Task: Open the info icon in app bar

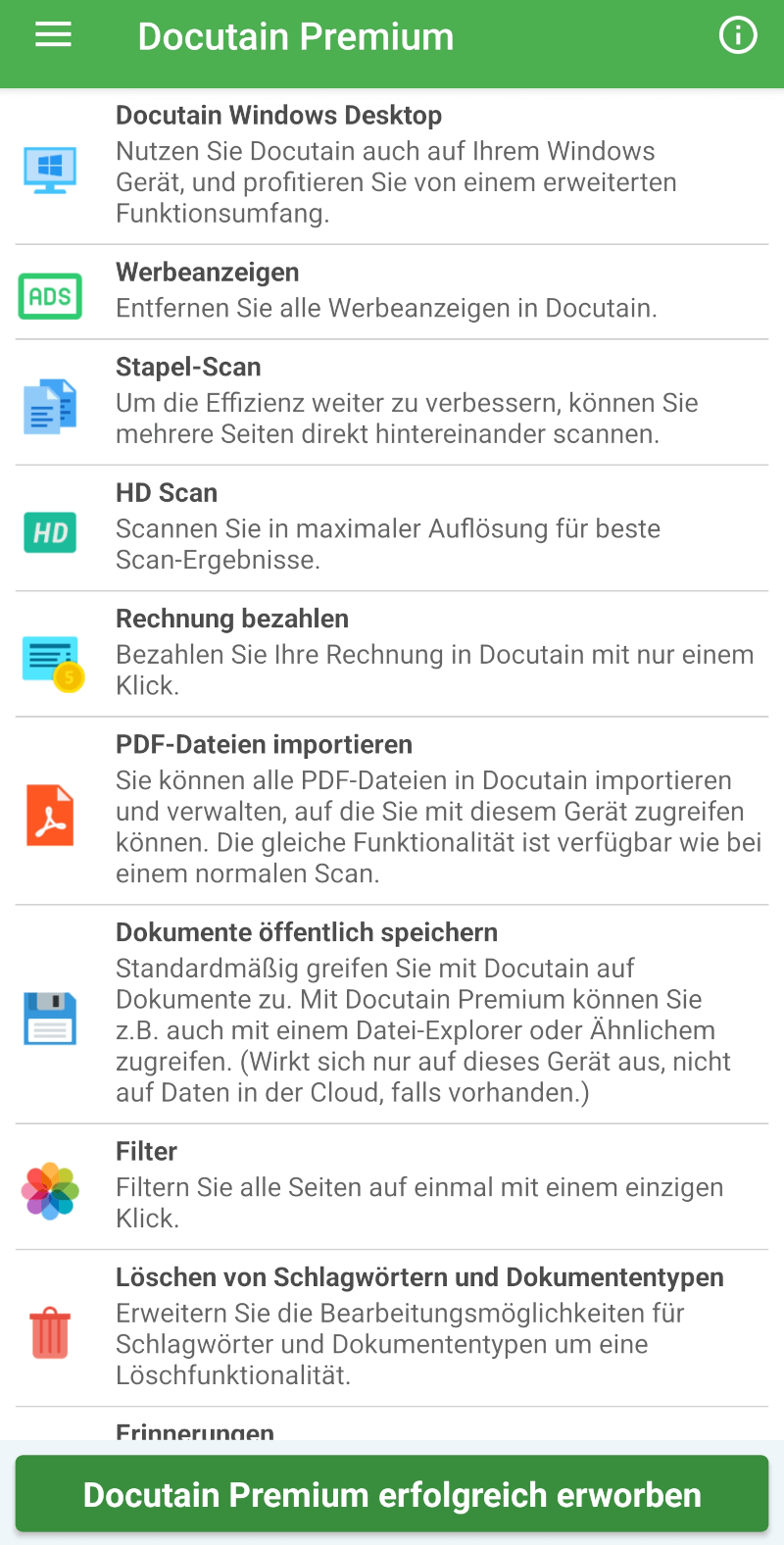Action: point(738,36)
